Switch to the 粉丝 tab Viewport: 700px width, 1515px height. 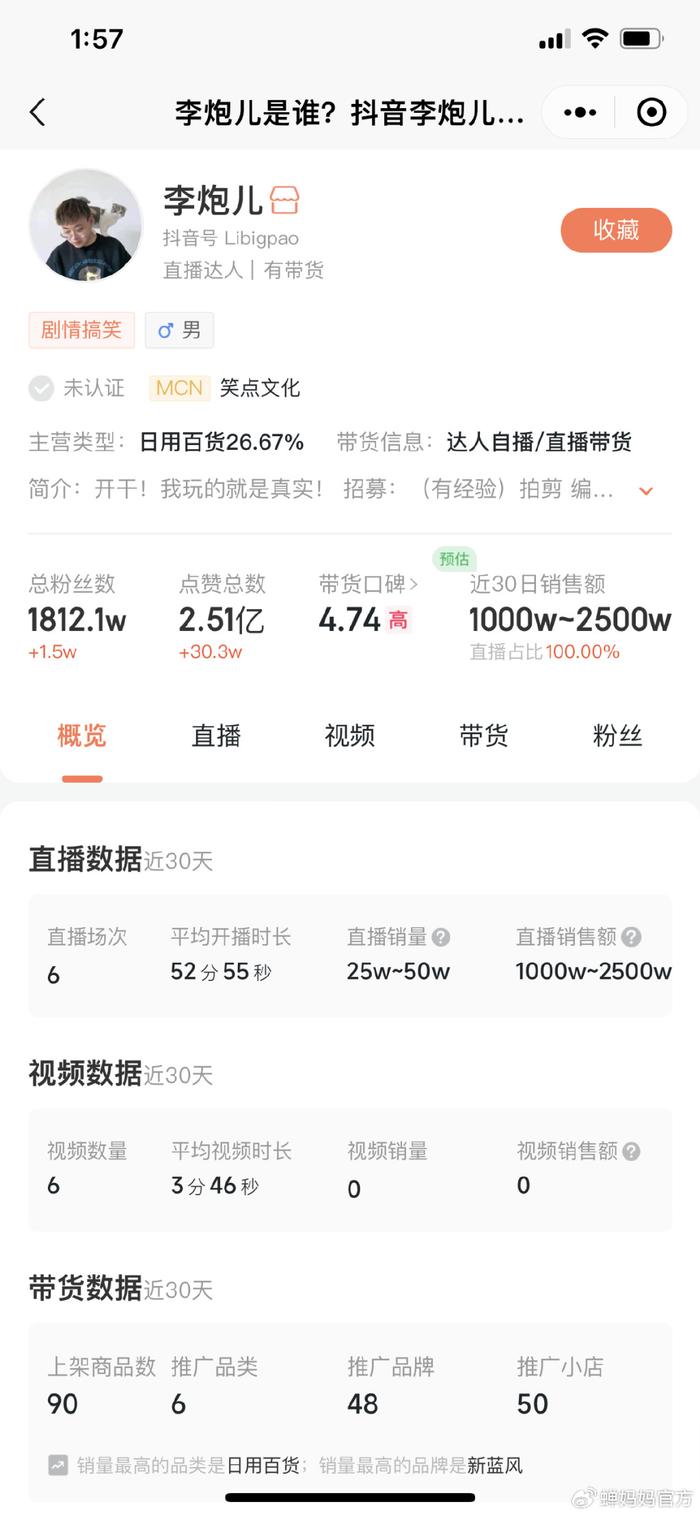coord(617,736)
